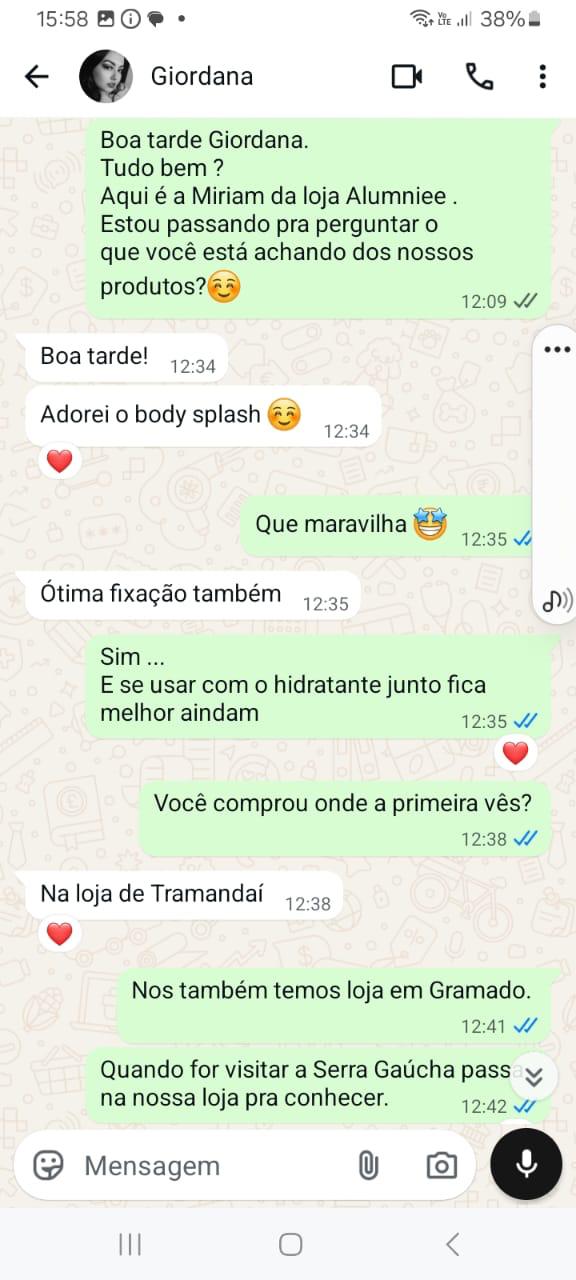Tap the microphone voice message button
576x1280 pixels.
[526, 1164]
